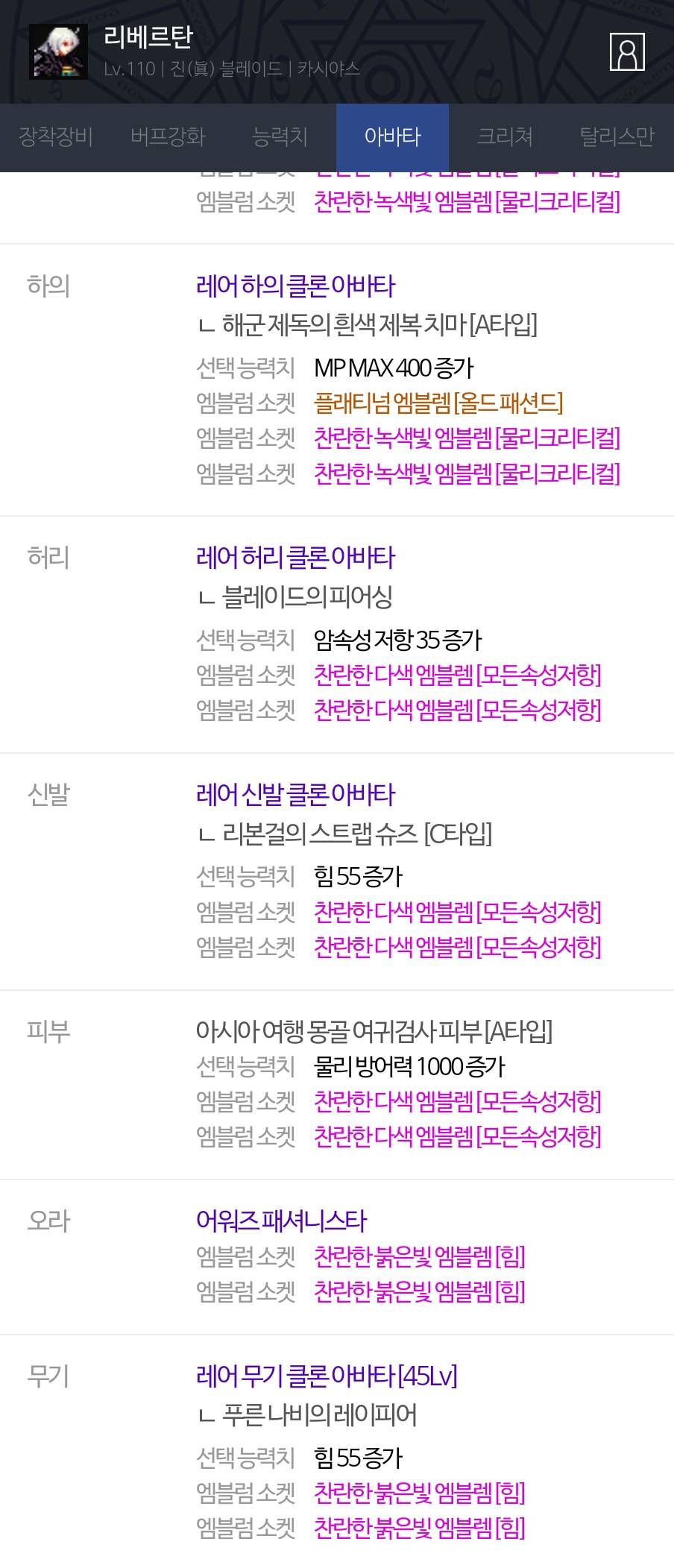Open the profile icon in the header
The image size is (674, 1568).
click(x=627, y=52)
